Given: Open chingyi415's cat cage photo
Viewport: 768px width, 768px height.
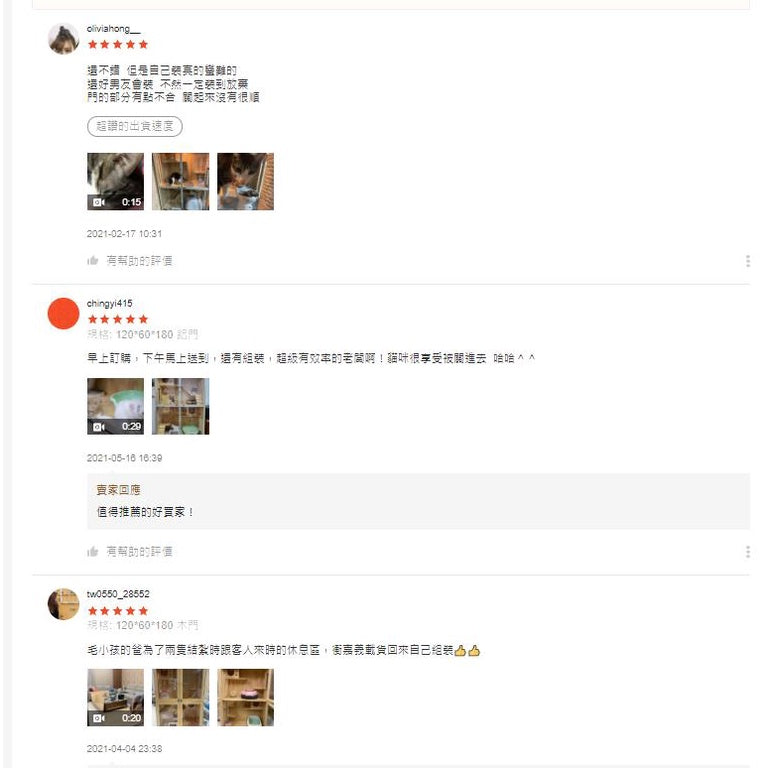Looking at the screenshot, I should coord(180,406).
